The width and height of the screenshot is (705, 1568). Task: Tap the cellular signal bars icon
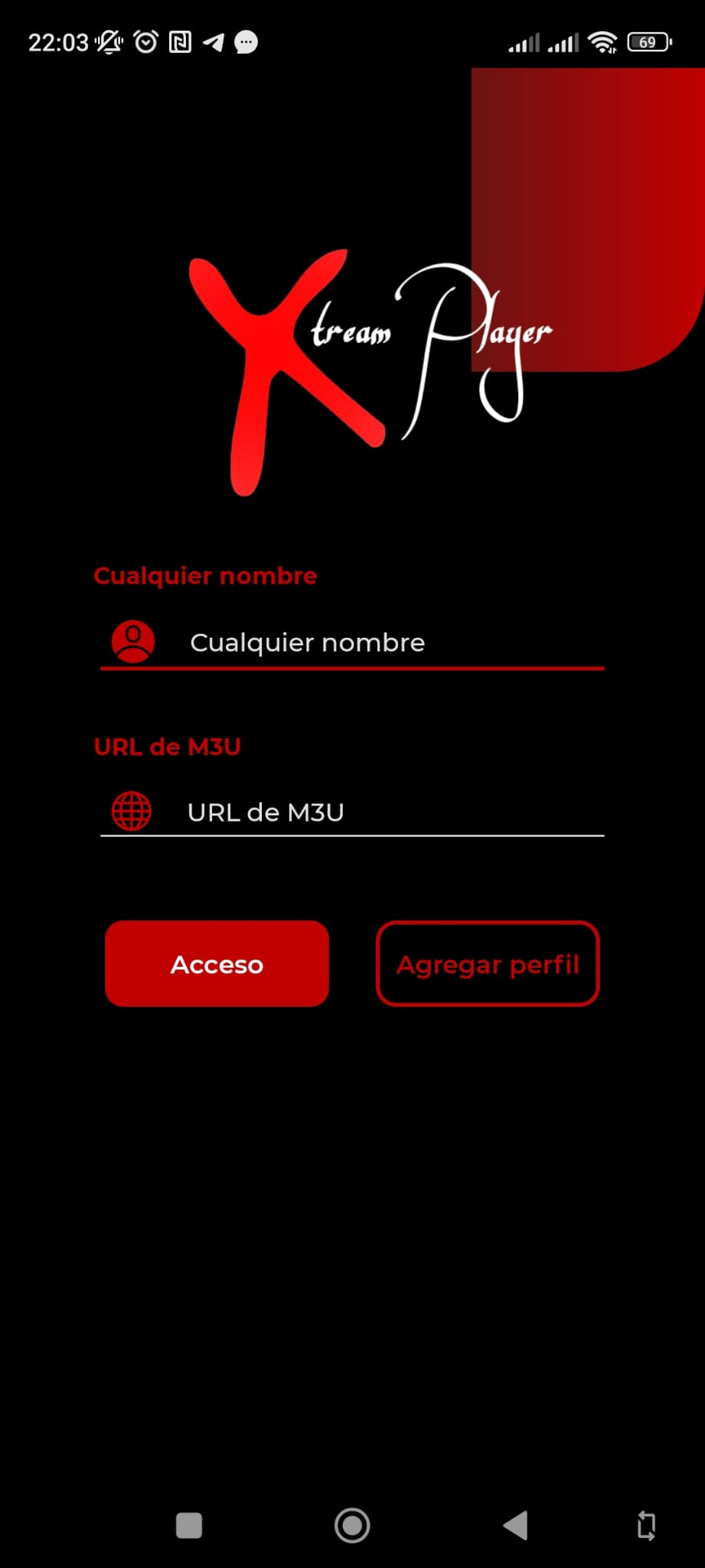[524, 41]
